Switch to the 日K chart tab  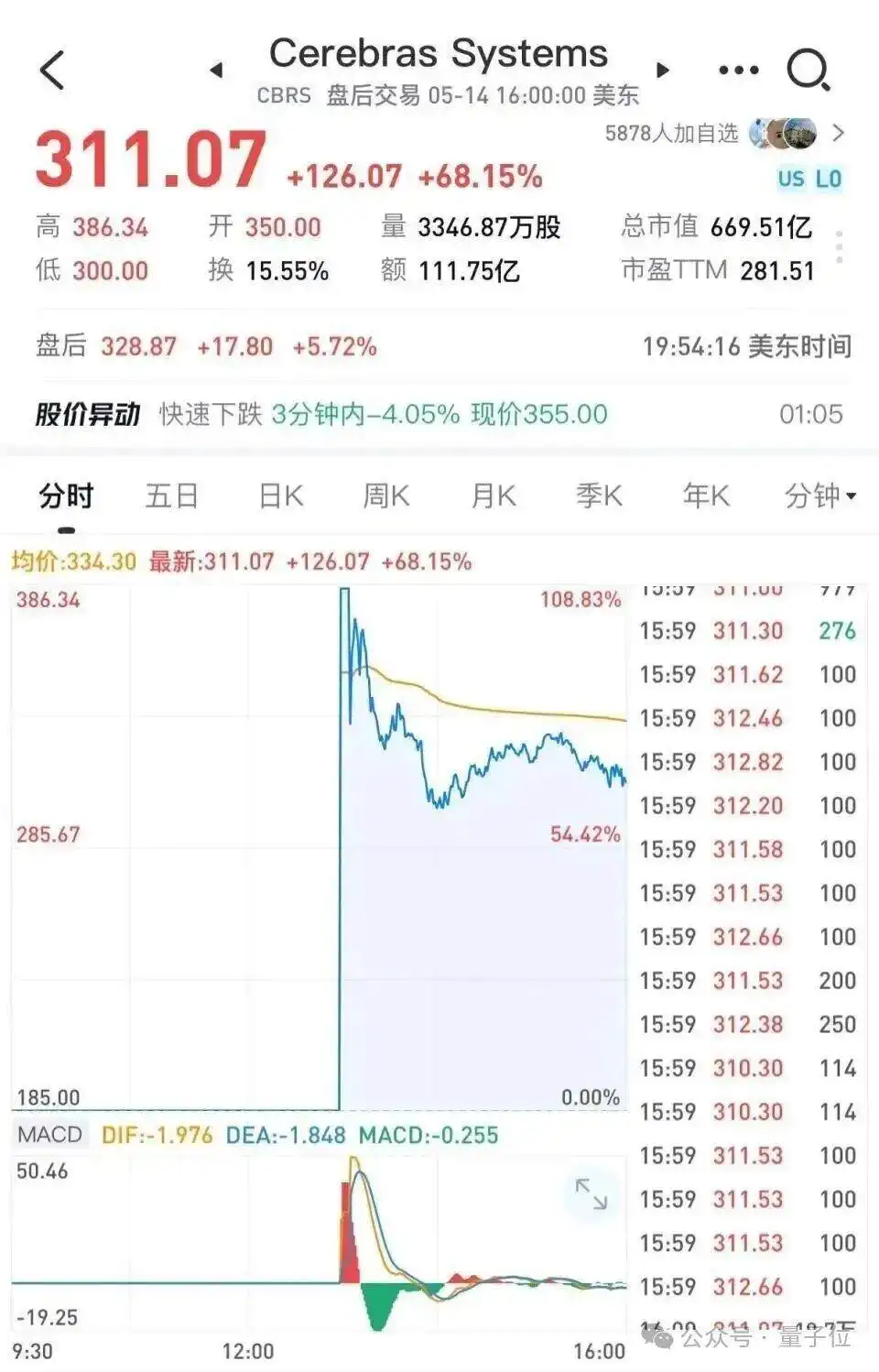pyautogui.click(x=280, y=495)
